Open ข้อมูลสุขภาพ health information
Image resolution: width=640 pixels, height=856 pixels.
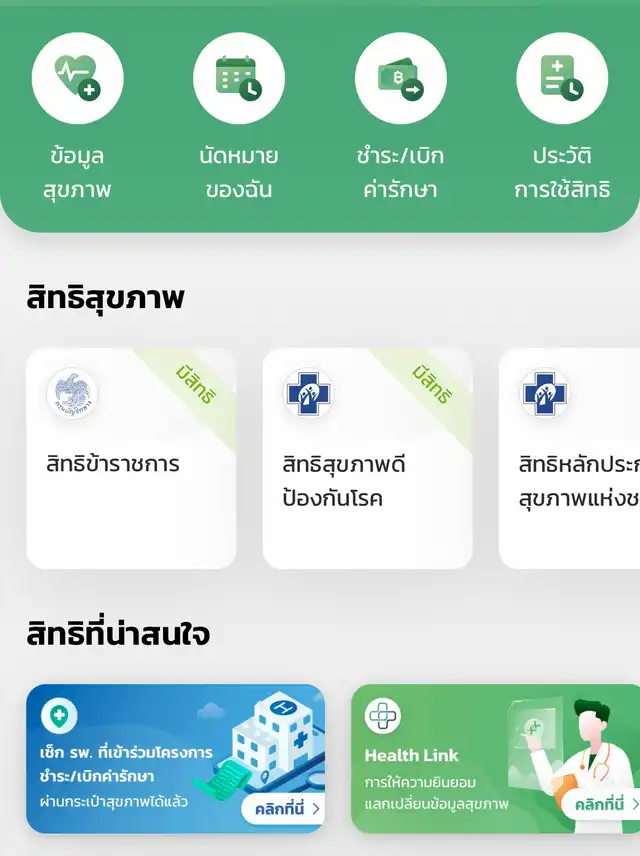(78, 79)
